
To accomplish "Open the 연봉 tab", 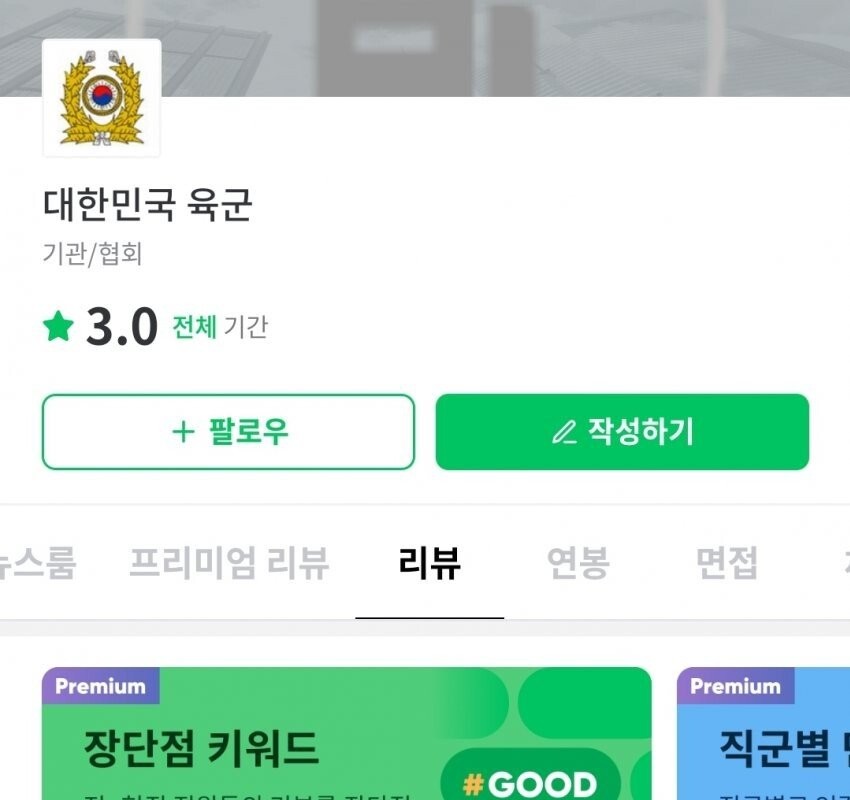I will tap(578, 563).
